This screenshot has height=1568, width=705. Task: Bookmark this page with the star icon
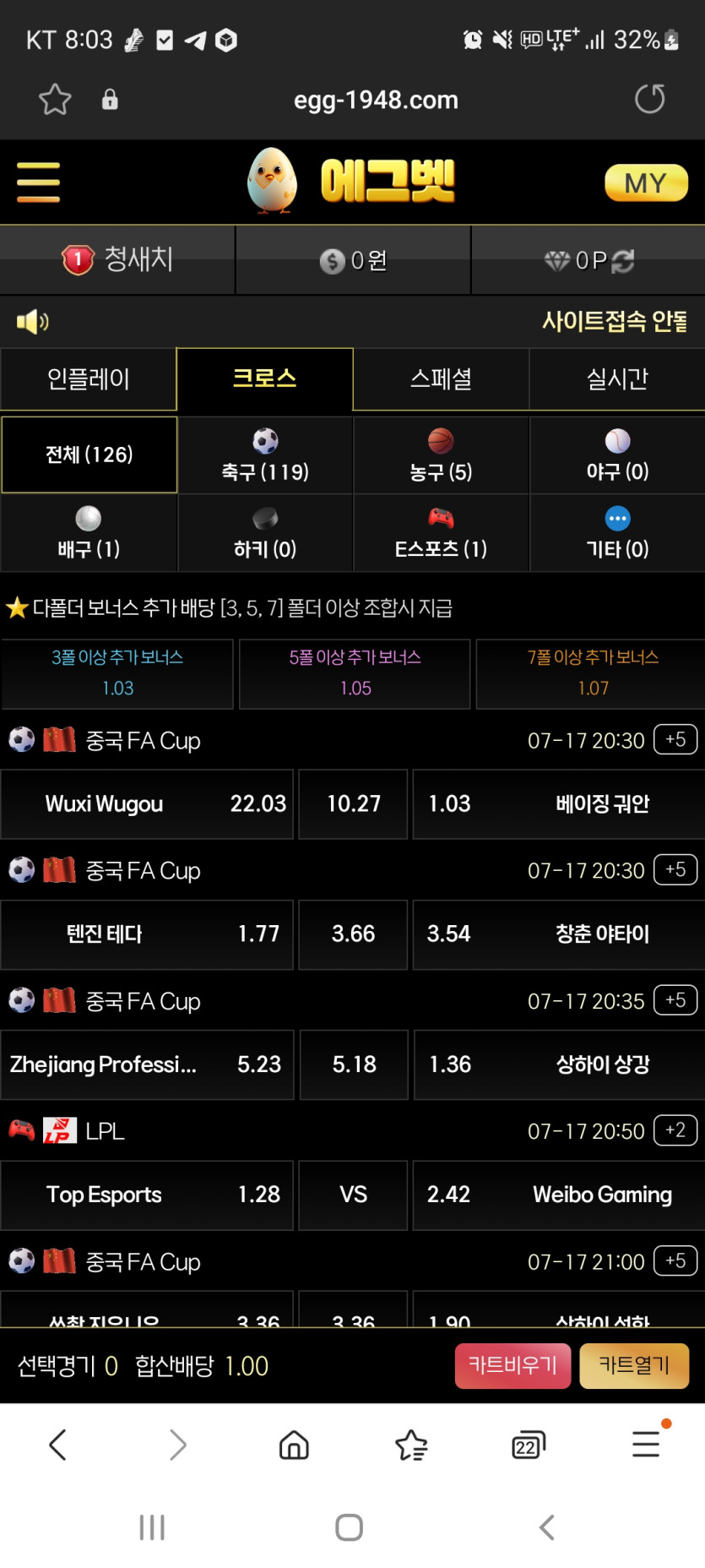pyautogui.click(x=55, y=100)
